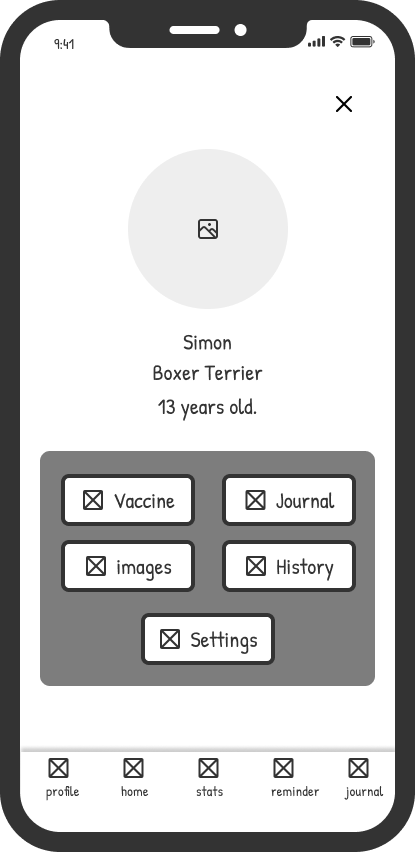Open the Journal button in the grey panel
Screen dimensions: 415x852
[x=289, y=500]
